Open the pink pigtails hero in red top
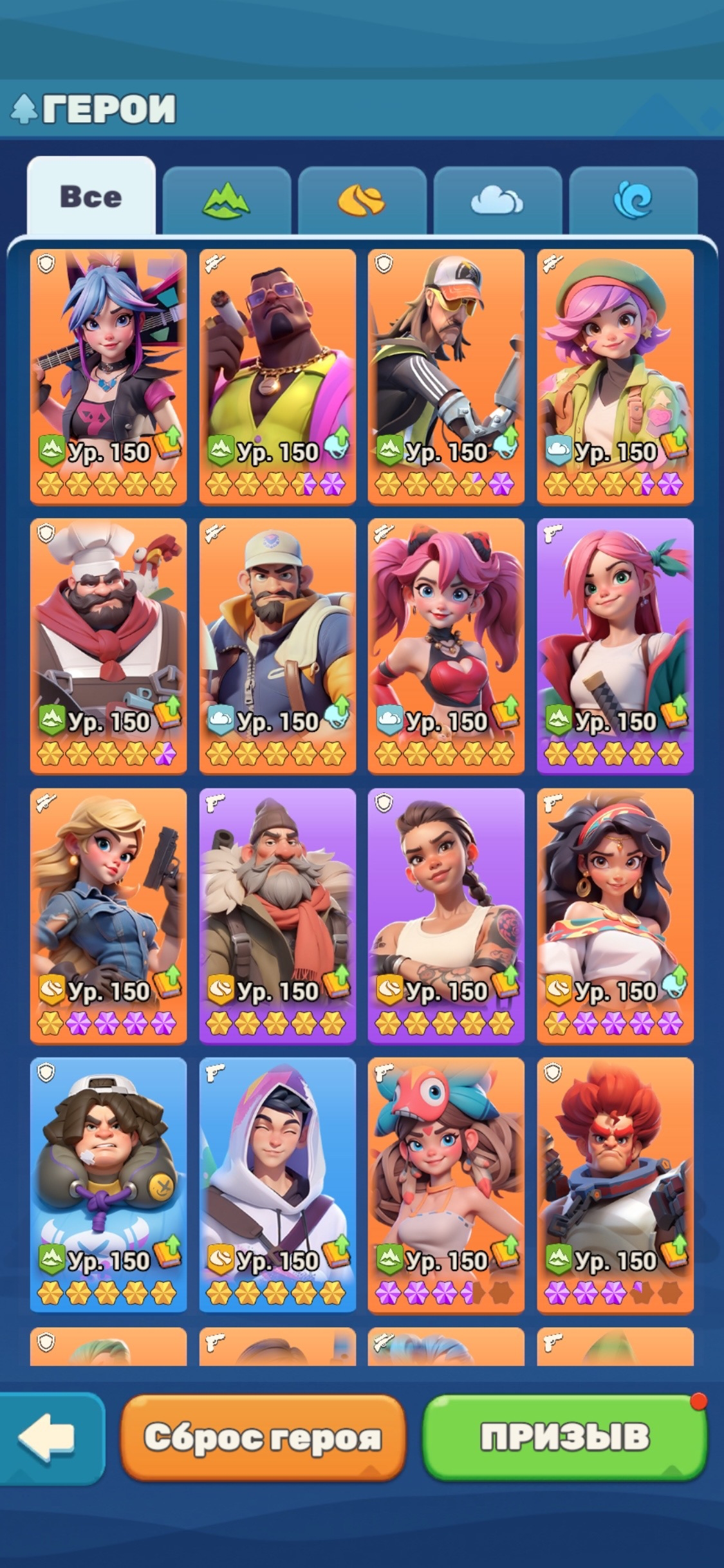The width and height of the screenshot is (724, 1568). point(446,631)
